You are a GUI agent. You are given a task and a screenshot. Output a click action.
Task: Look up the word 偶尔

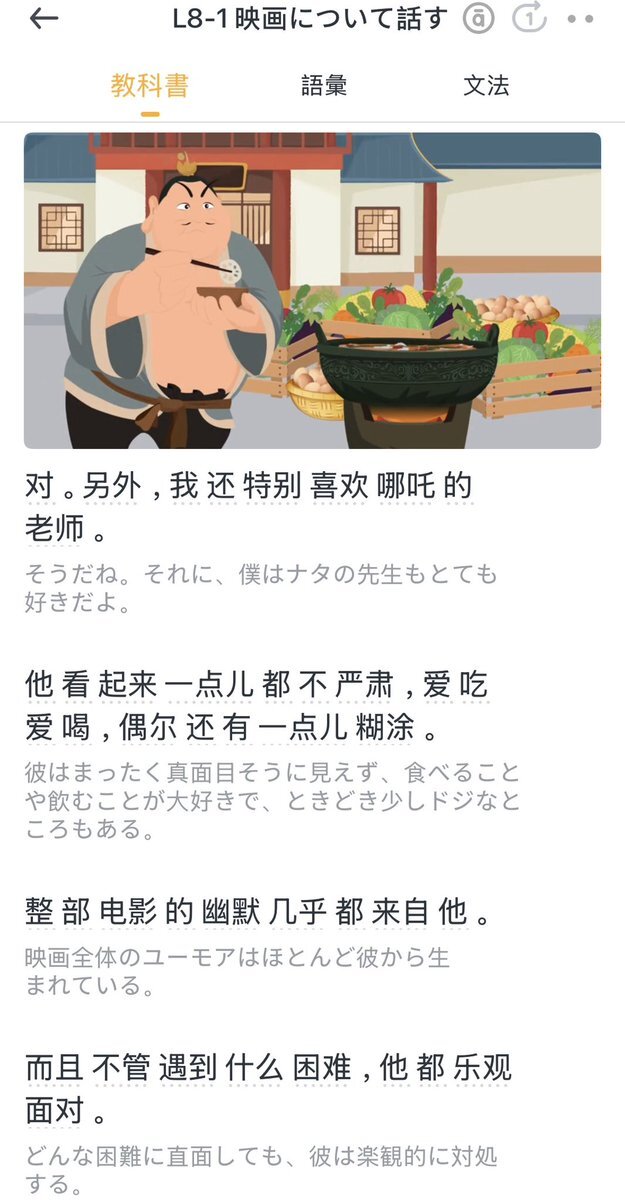(150, 728)
